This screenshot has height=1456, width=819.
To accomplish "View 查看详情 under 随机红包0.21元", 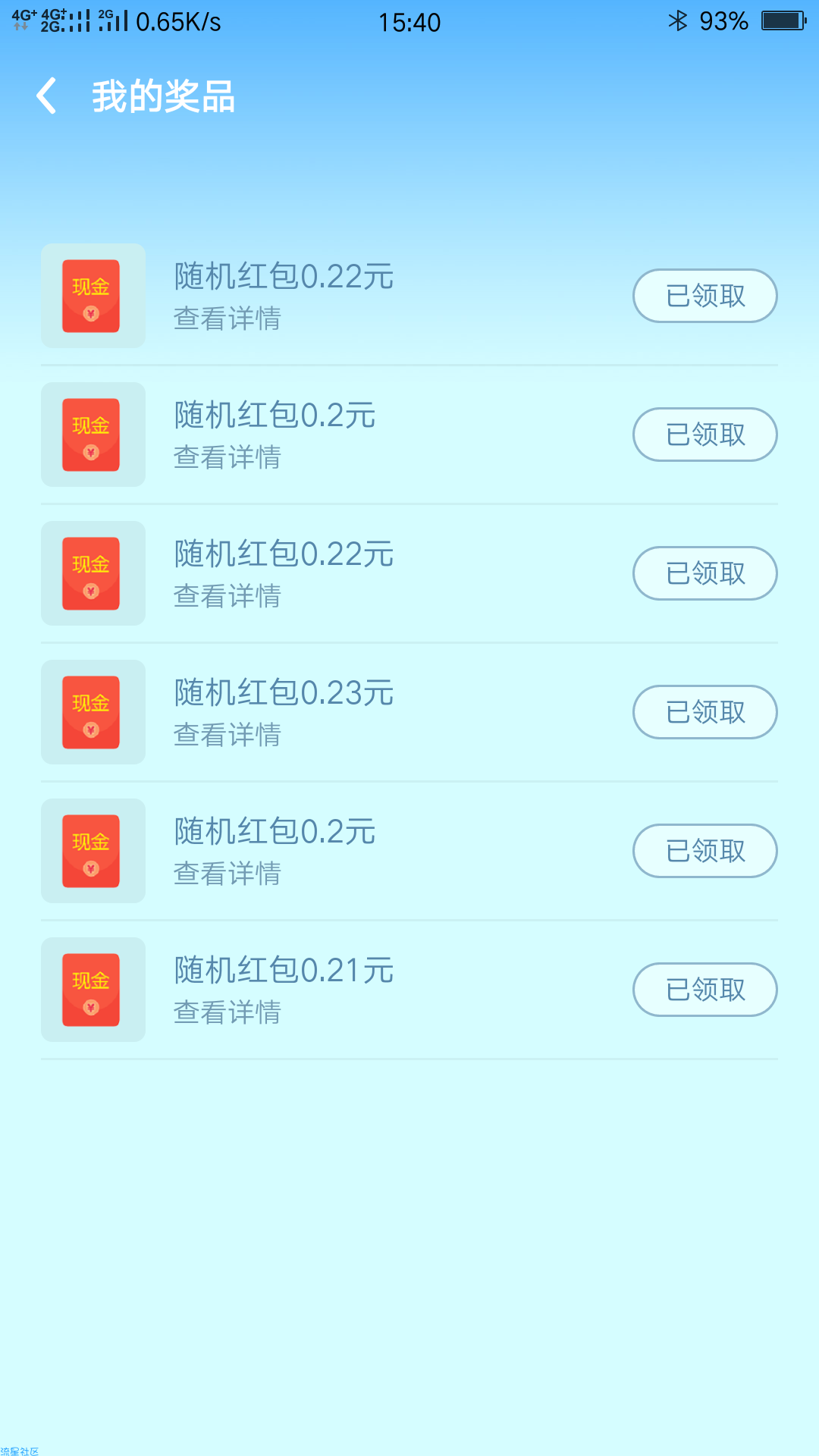I will [227, 1012].
